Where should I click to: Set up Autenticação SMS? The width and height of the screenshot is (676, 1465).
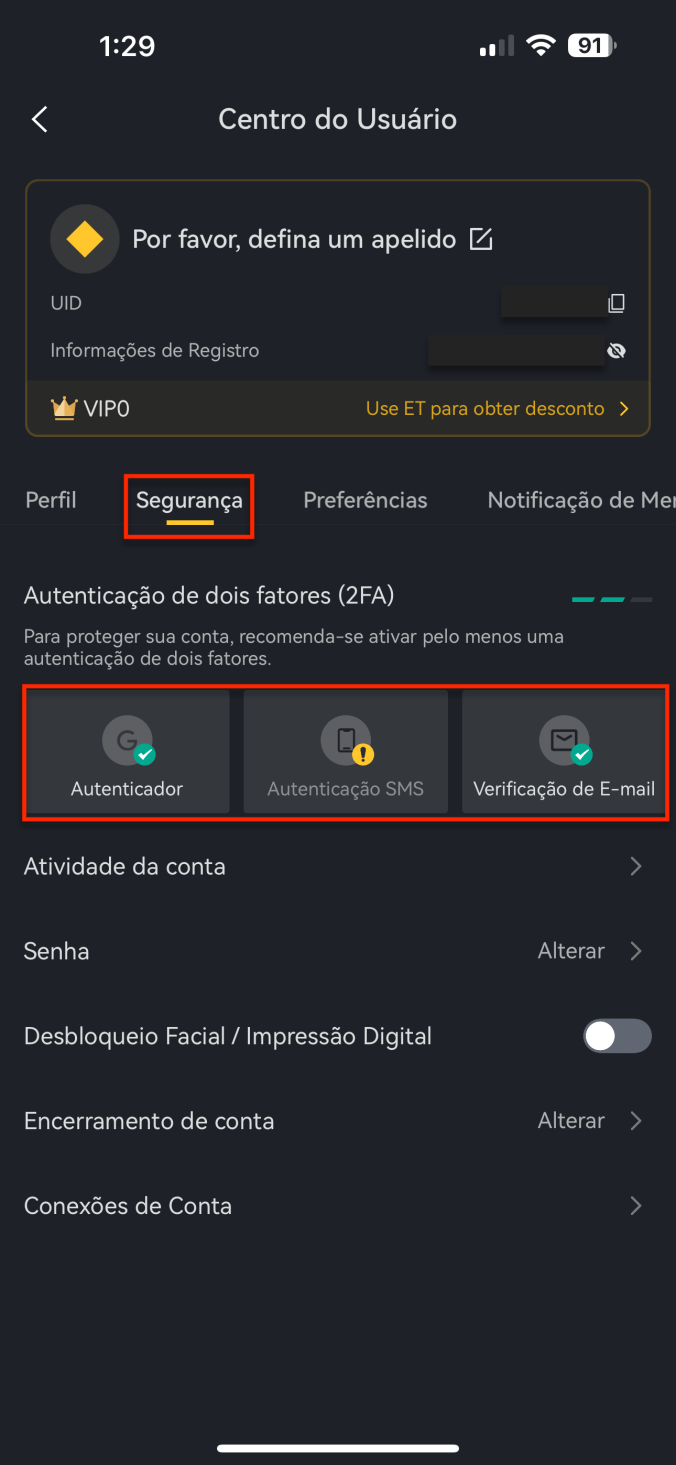click(345, 752)
